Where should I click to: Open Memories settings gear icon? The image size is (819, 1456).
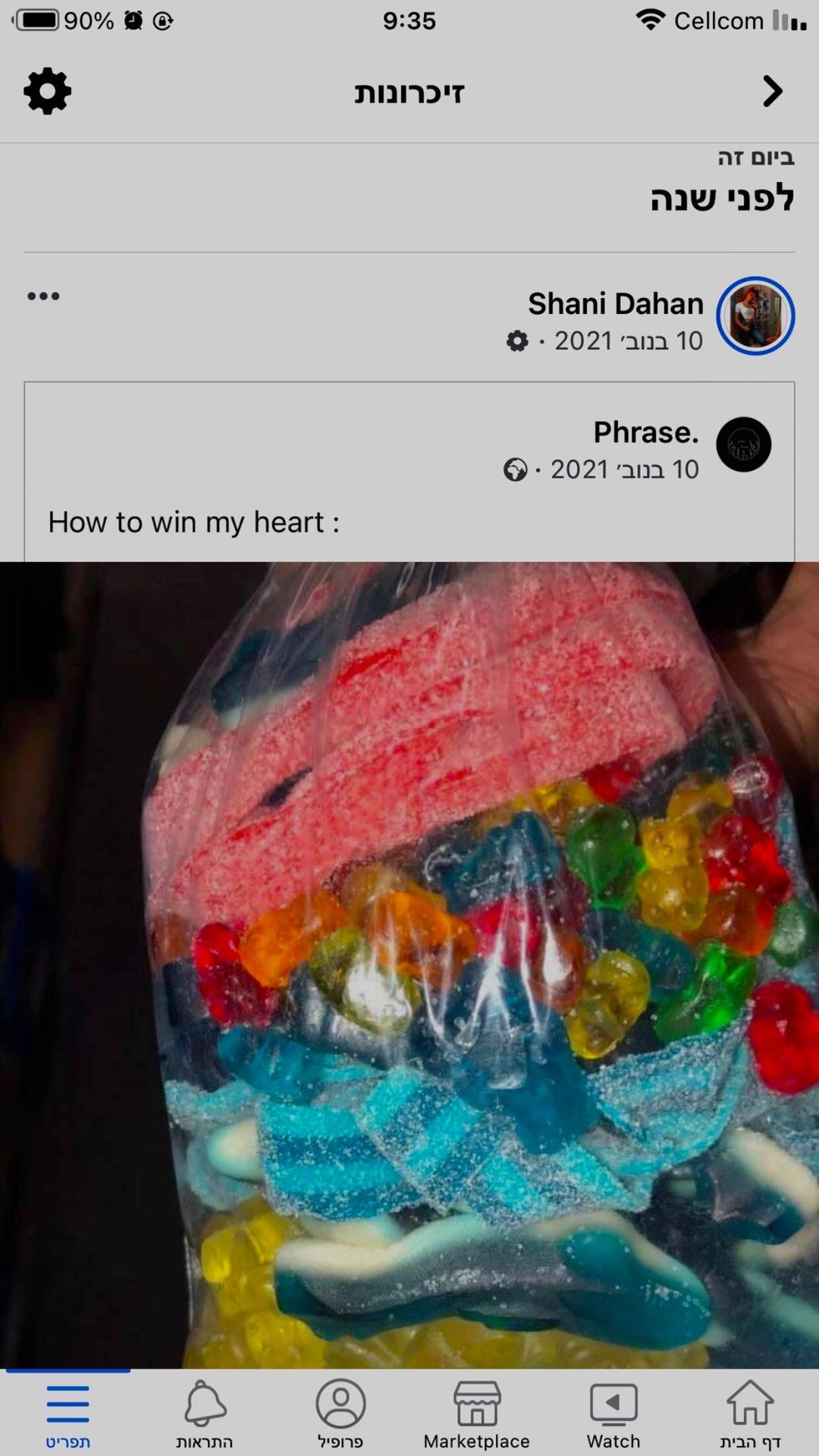coord(47,92)
